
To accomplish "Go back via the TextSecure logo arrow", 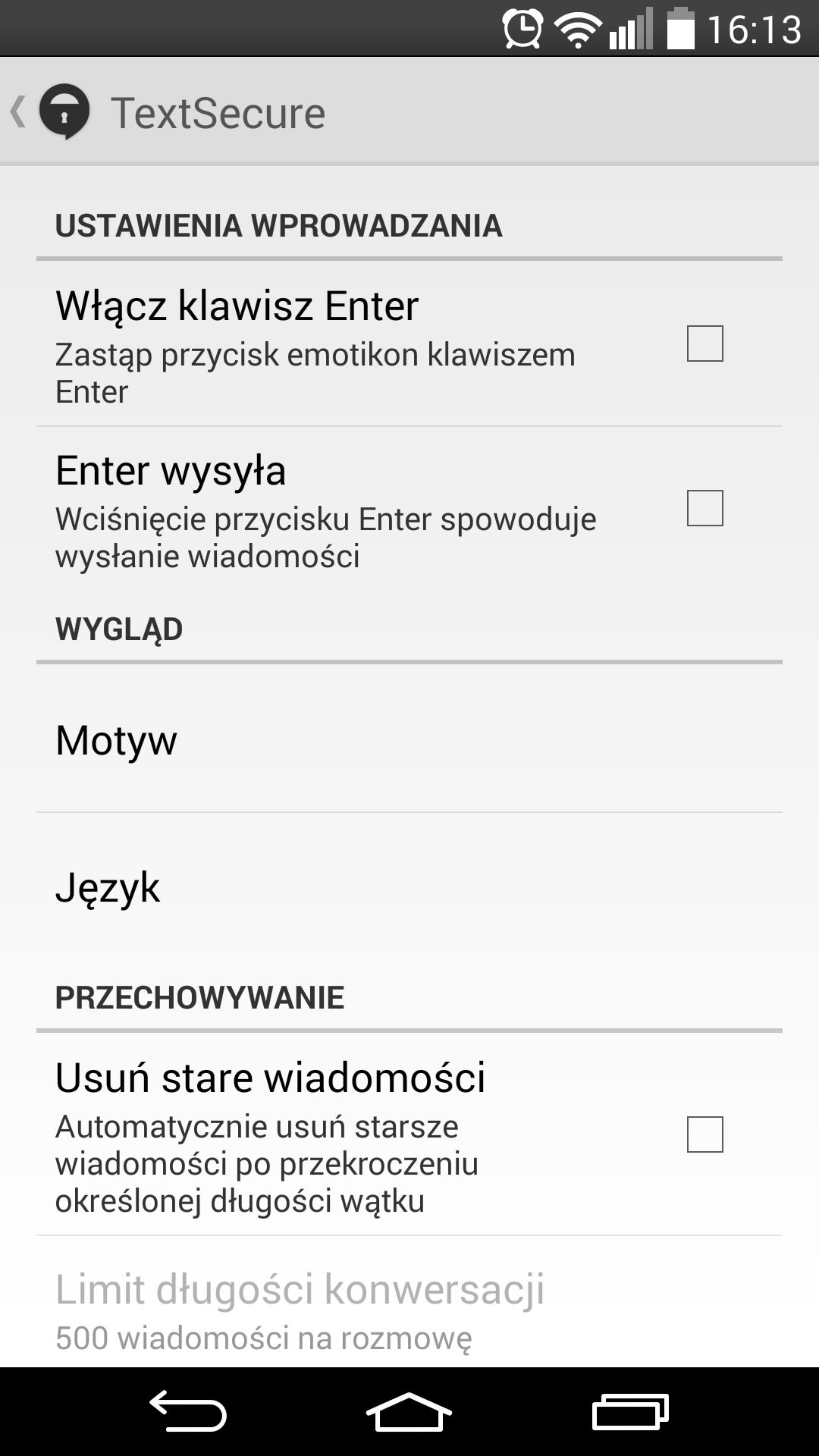I will click(50, 112).
